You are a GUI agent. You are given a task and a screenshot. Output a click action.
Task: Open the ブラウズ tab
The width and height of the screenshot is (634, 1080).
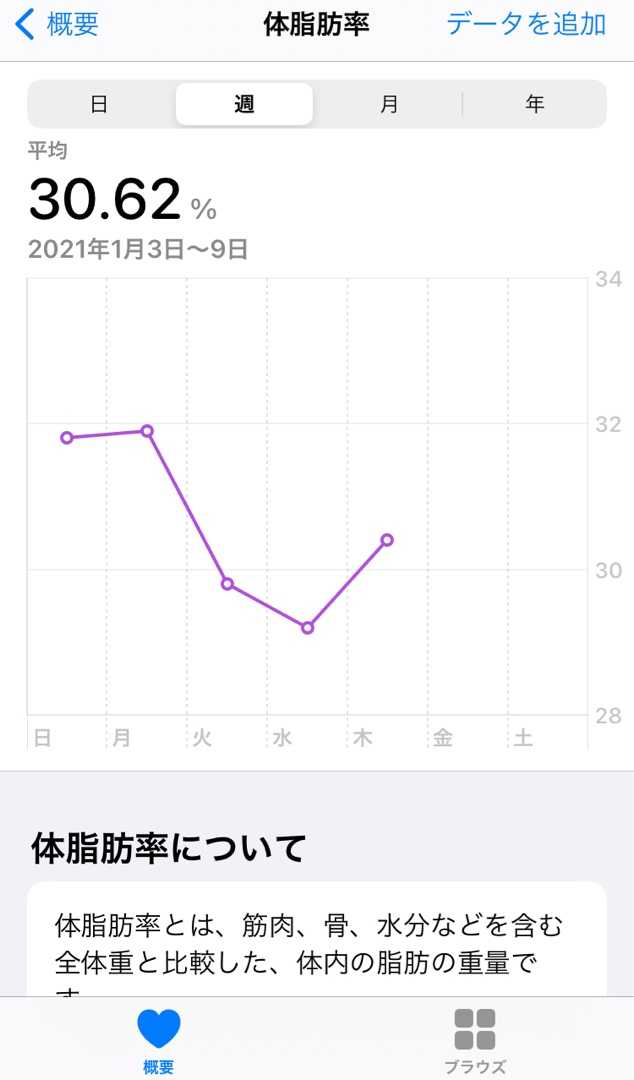[x=475, y=1040]
